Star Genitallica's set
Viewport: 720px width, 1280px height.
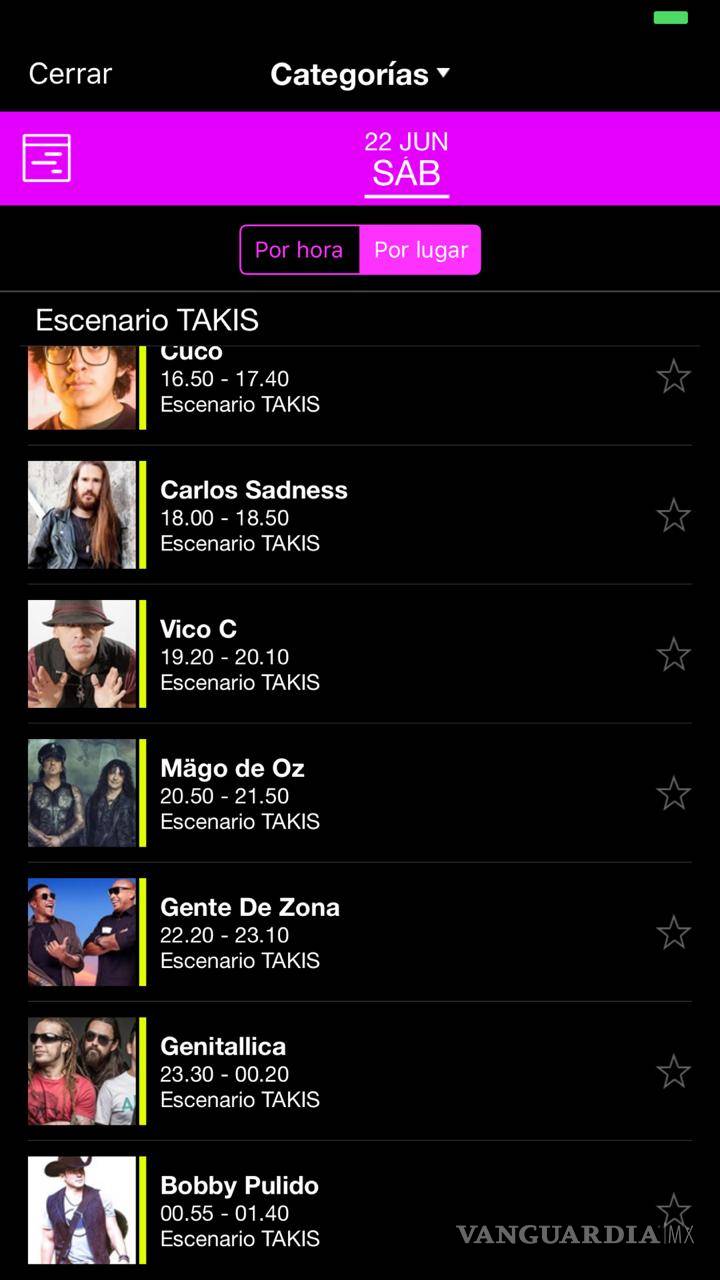(x=673, y=1070)
